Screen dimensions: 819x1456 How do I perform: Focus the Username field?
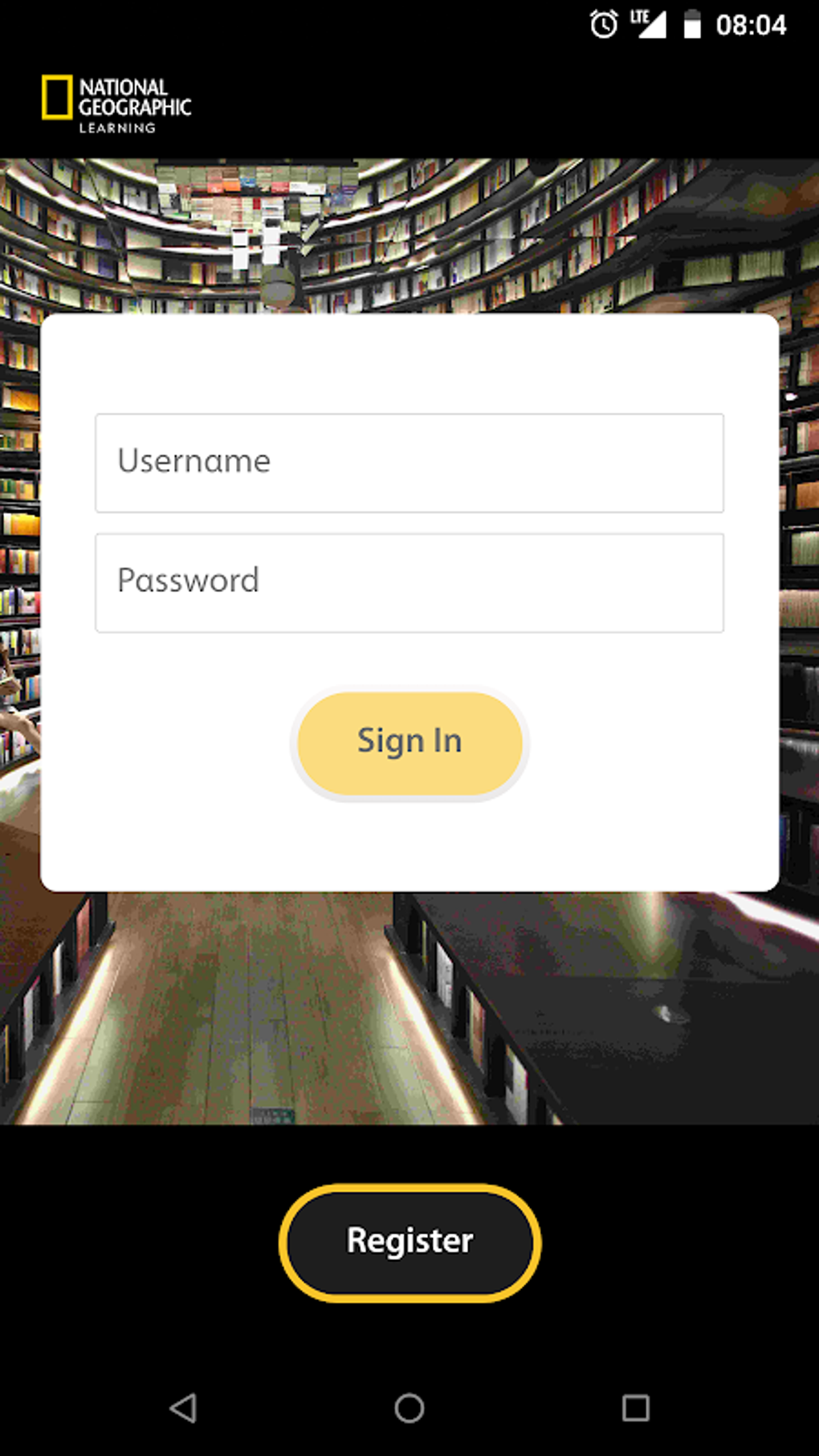[409, 463]
